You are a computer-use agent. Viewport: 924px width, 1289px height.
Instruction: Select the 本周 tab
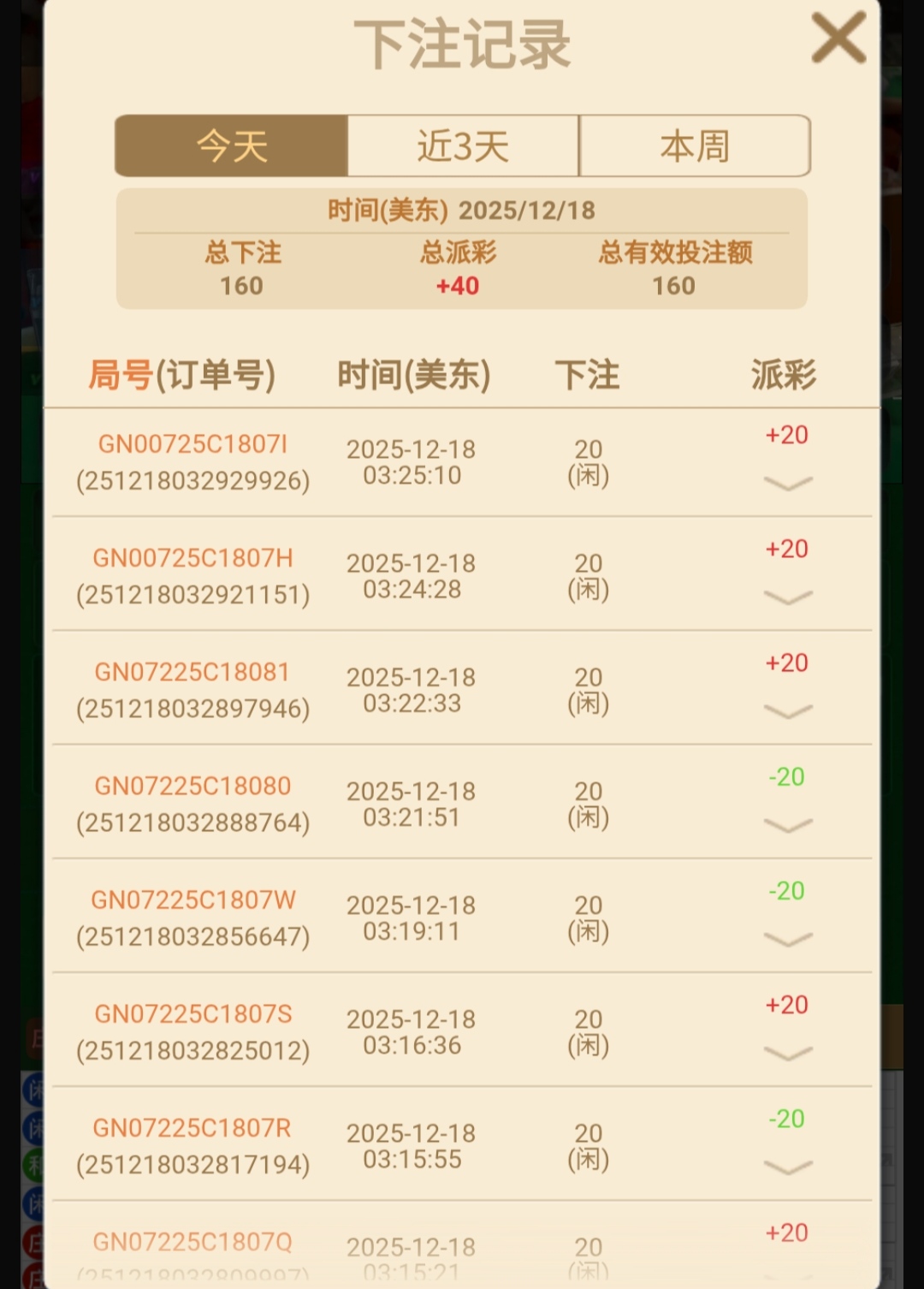coord(695,146)
